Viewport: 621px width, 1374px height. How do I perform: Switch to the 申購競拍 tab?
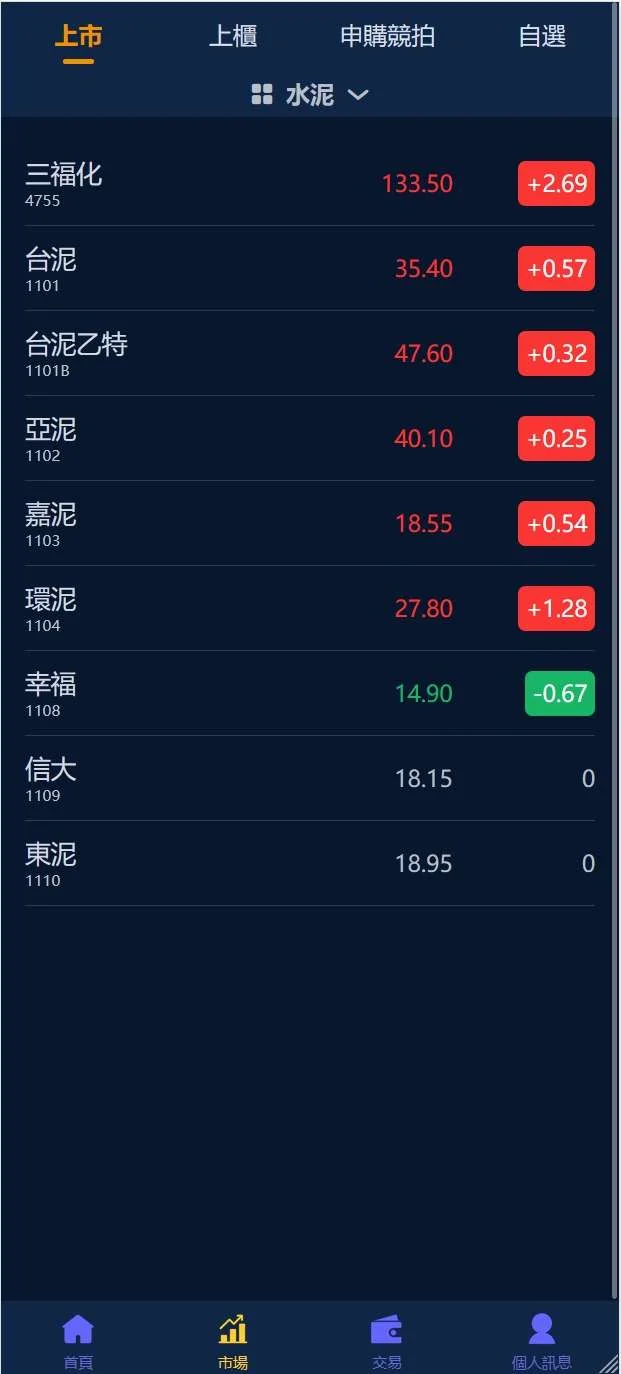pyautogui.click(x=387, y=37)
